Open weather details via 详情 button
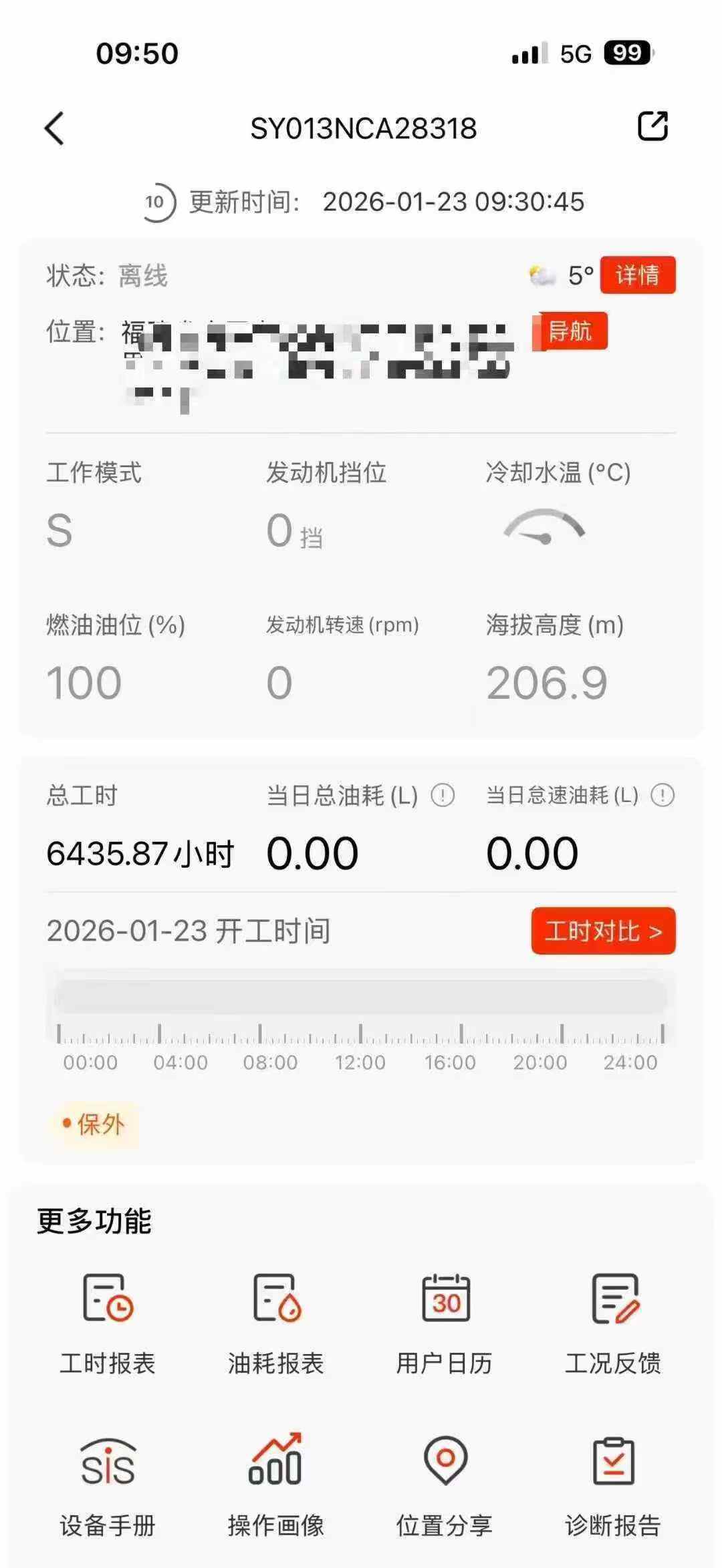 coord(638,276)
